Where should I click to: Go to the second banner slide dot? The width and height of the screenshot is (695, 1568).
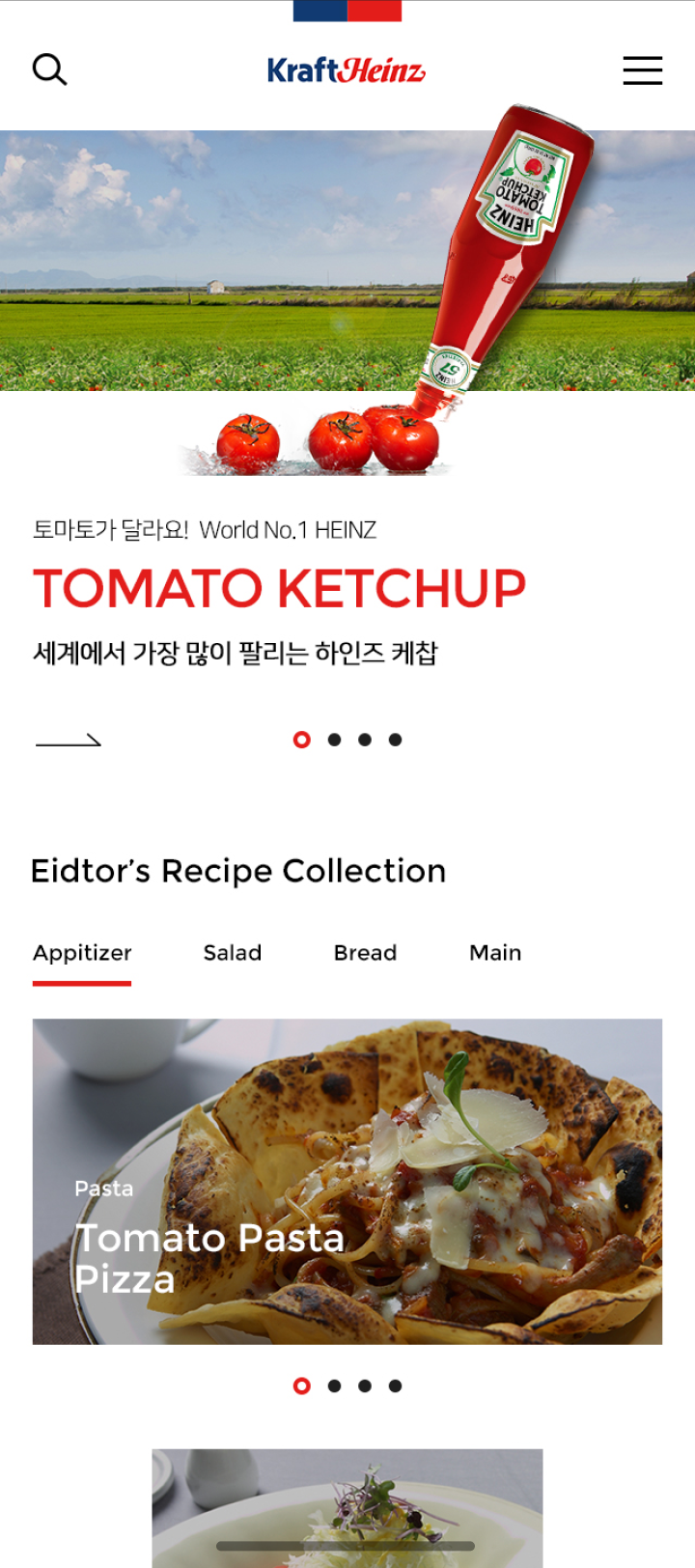tap(334, 740)
